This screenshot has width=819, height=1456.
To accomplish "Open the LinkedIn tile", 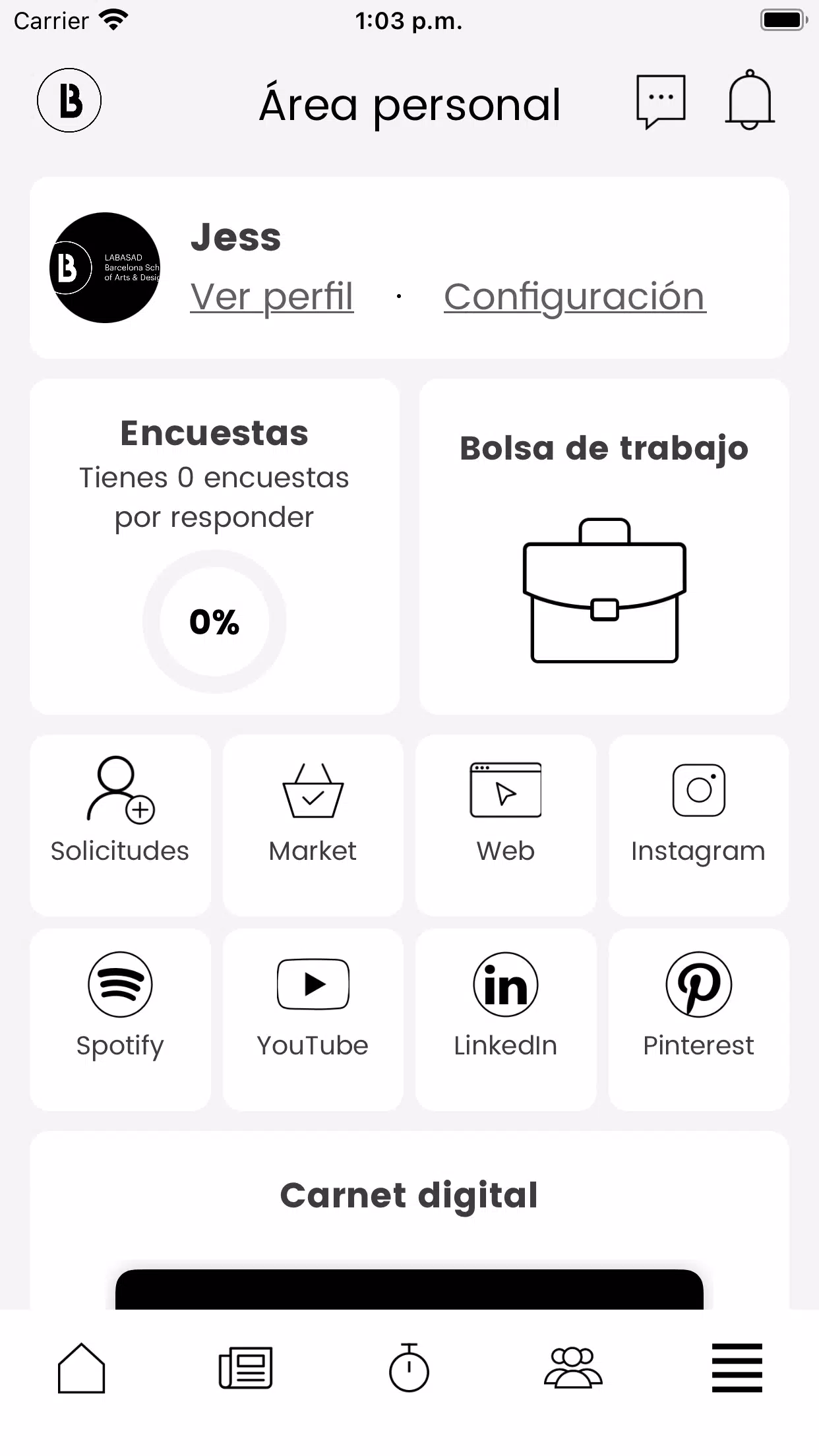I will 506,1019.
